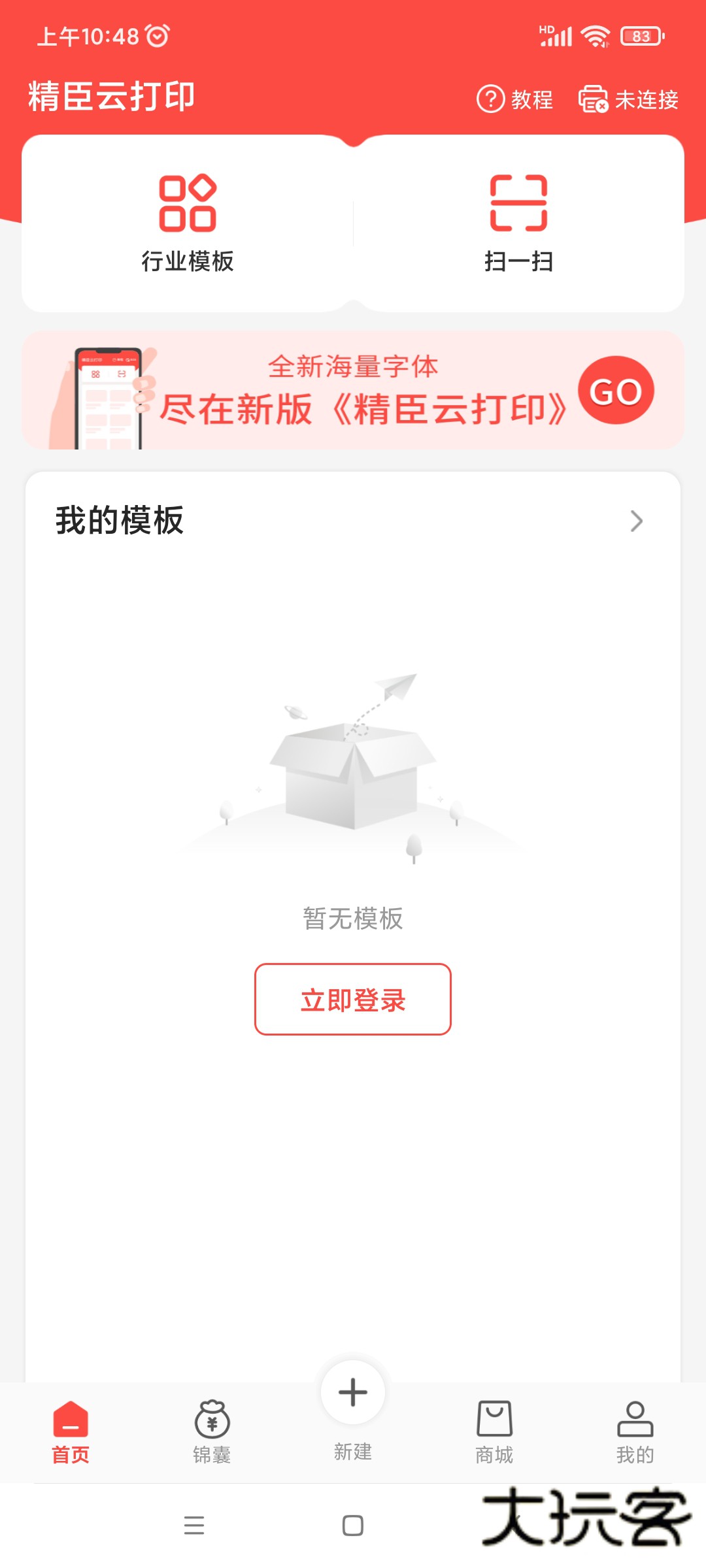
Task: Tap the GO button on the font banner
Action: pyautogui.click(x=616, y=391)
